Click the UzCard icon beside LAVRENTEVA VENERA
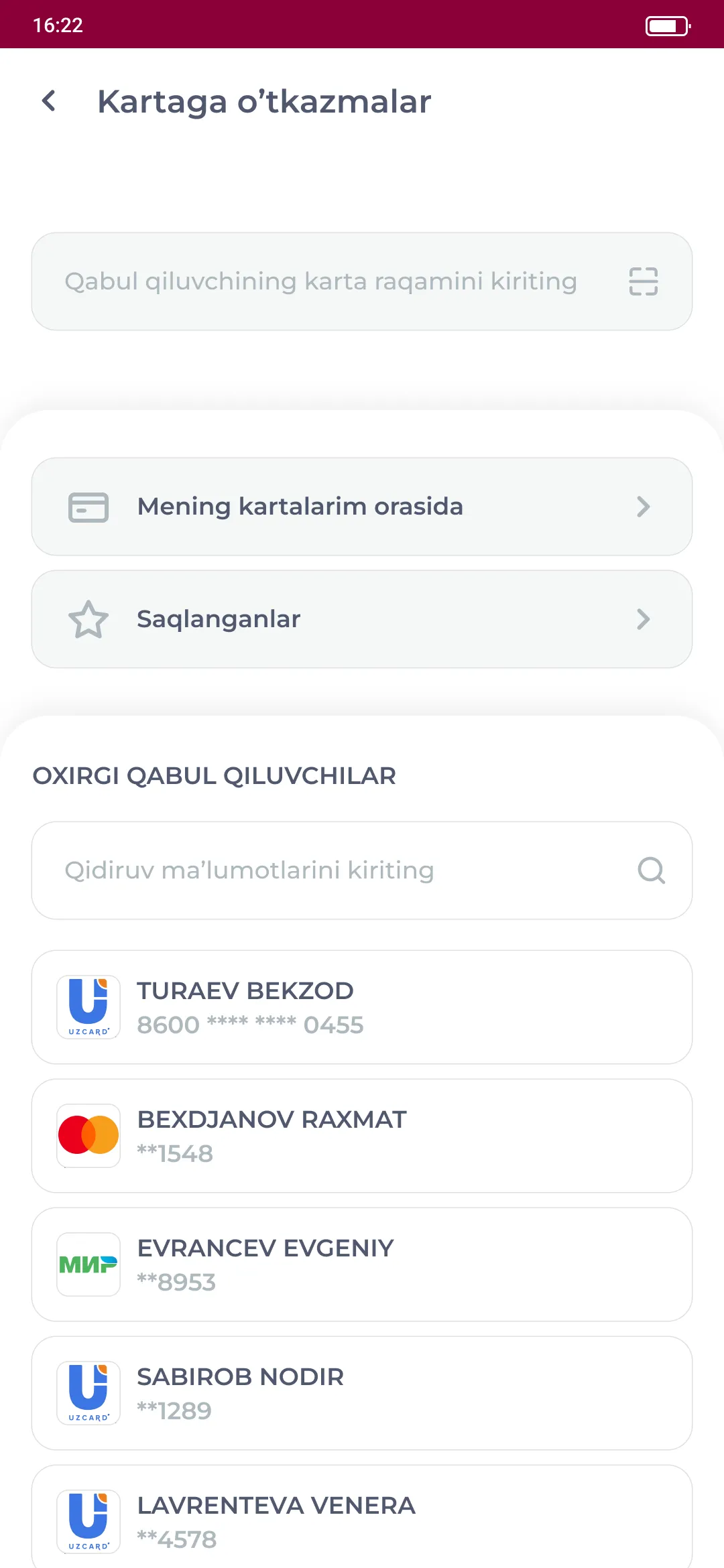Image resolution: width=724 pixels, height=1568 pixels. 89,1521
